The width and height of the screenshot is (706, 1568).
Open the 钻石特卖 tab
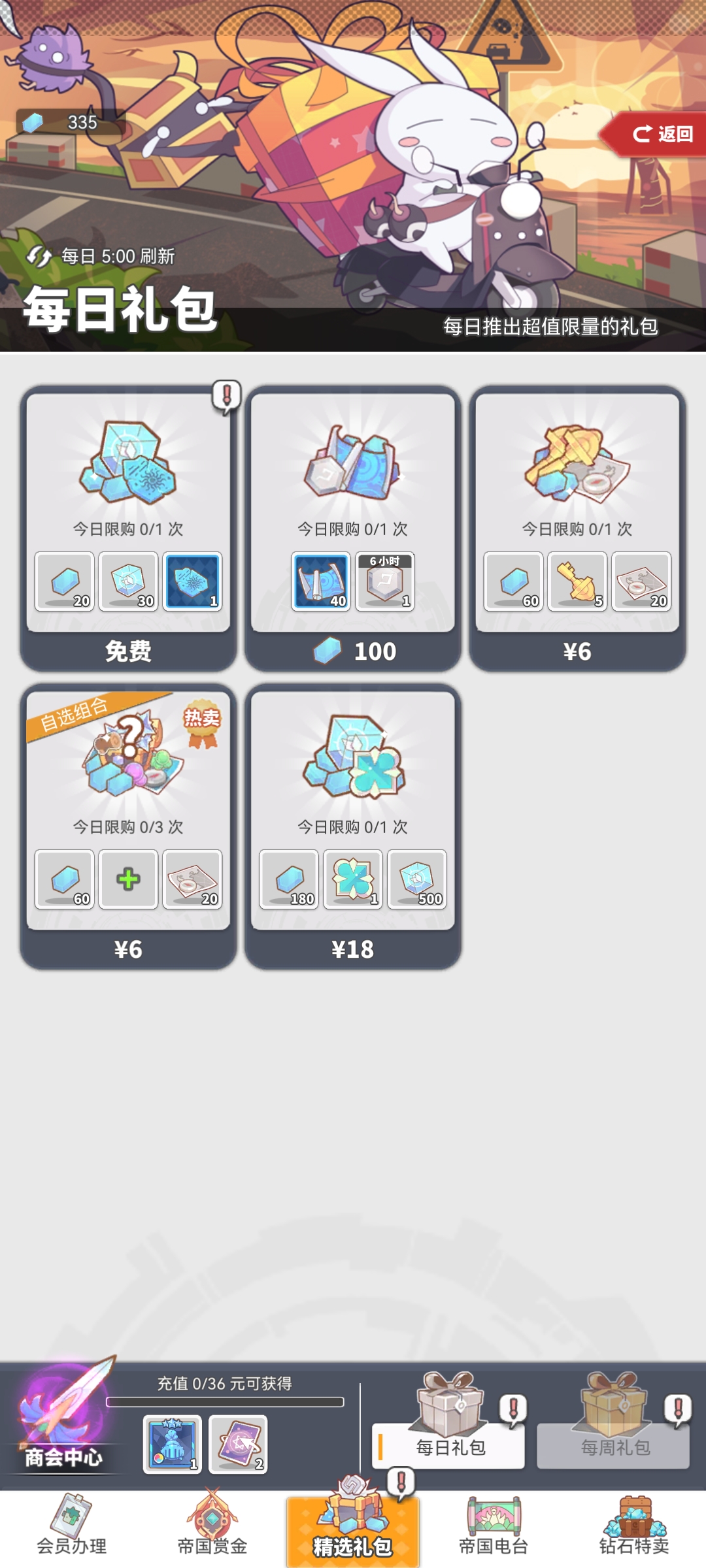(634, 1529)
